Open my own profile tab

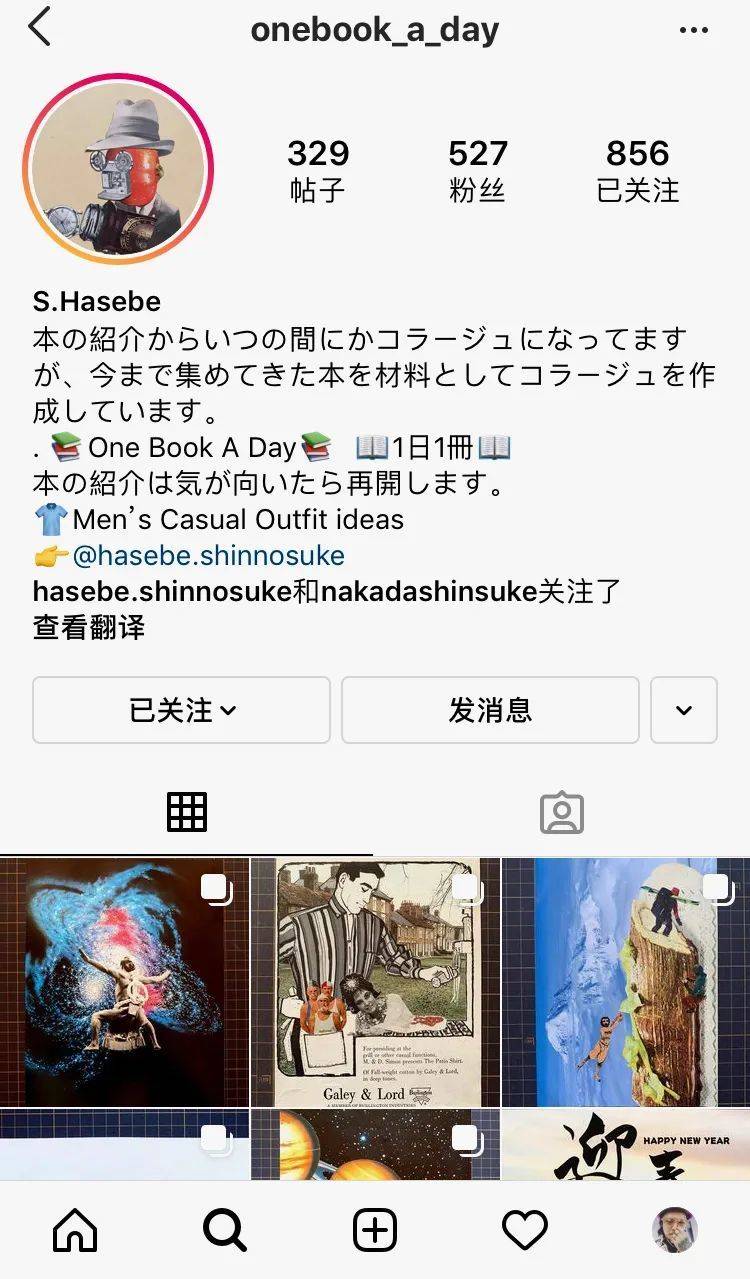coord(674,1230)
